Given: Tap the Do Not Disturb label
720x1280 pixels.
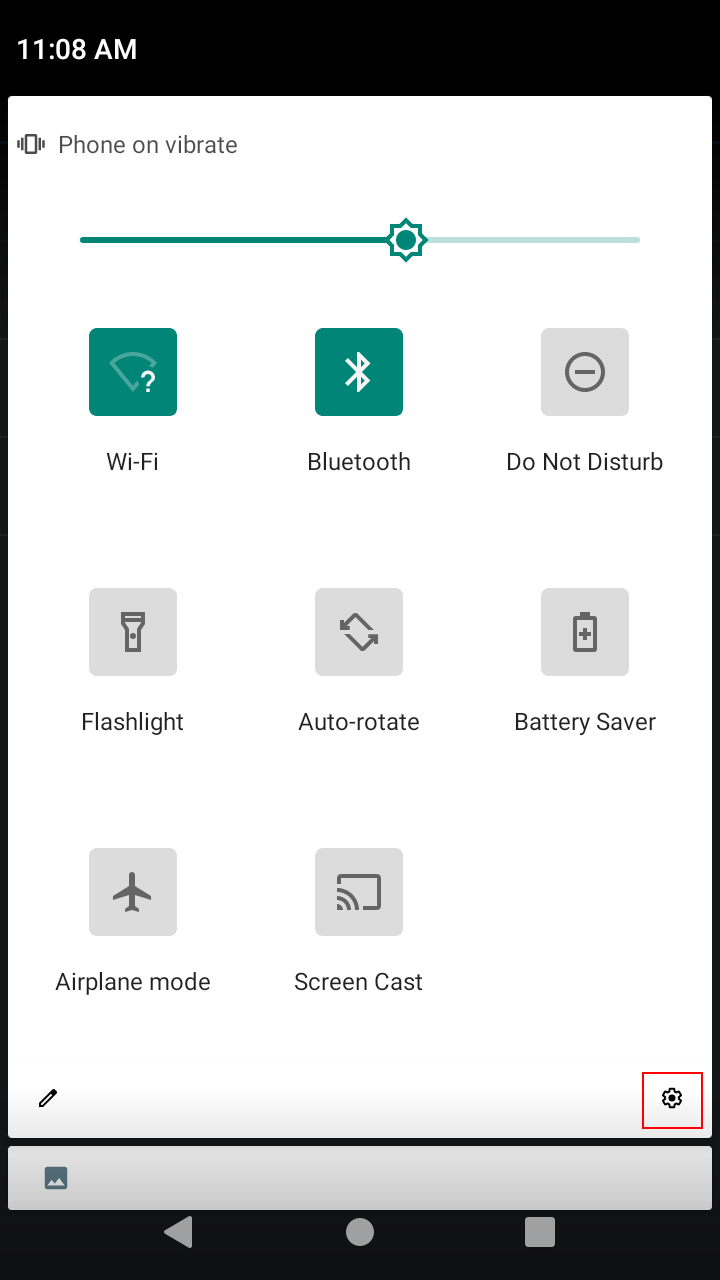Looking at the screenshot, I should click(584, 461).
